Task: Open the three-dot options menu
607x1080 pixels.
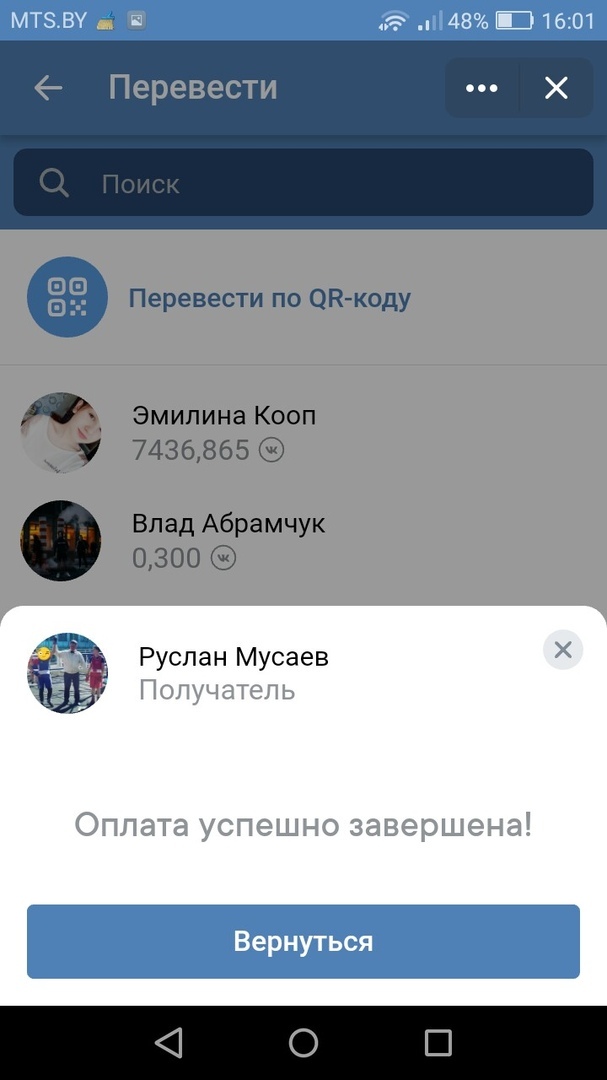Action: pos(482,88)
